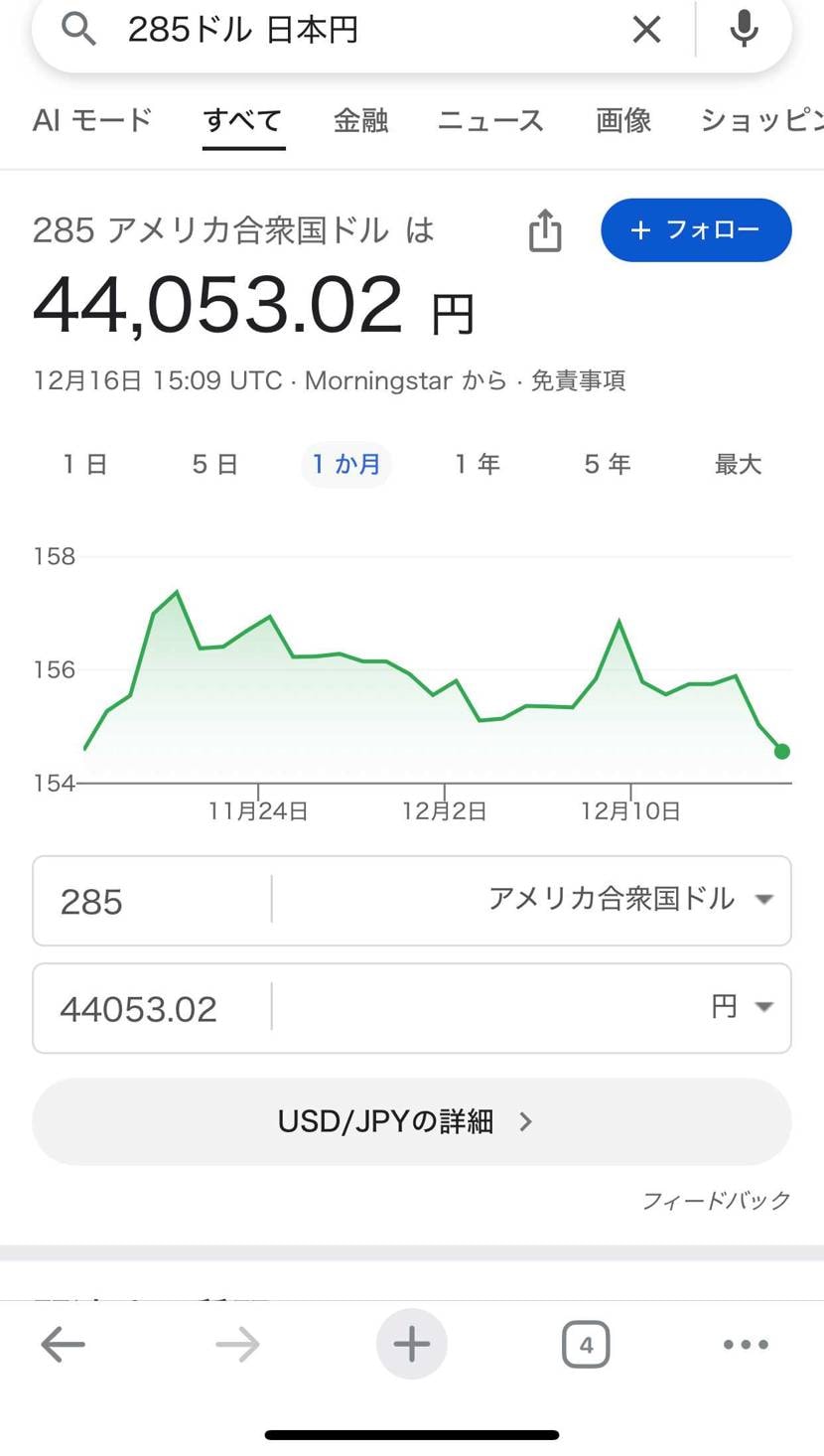
Task: Tap the share icon next to the rate
Action: [544, 229]
